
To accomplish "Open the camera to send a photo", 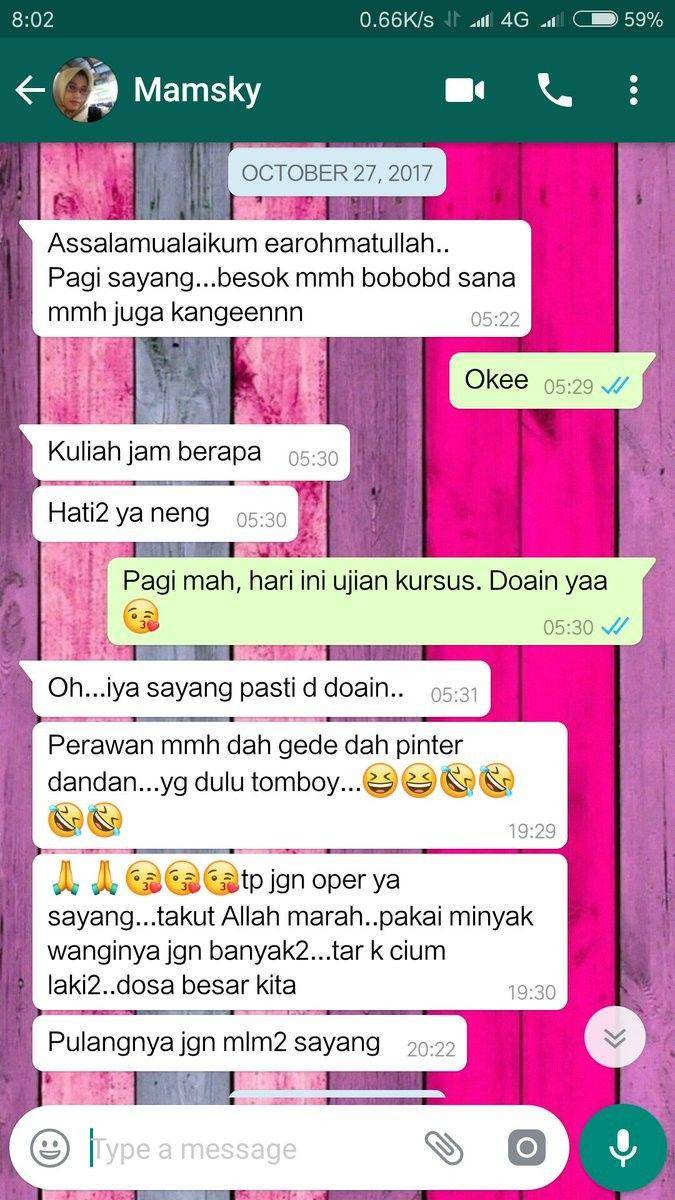I will pyautogui.click(x=526, y=1148).
